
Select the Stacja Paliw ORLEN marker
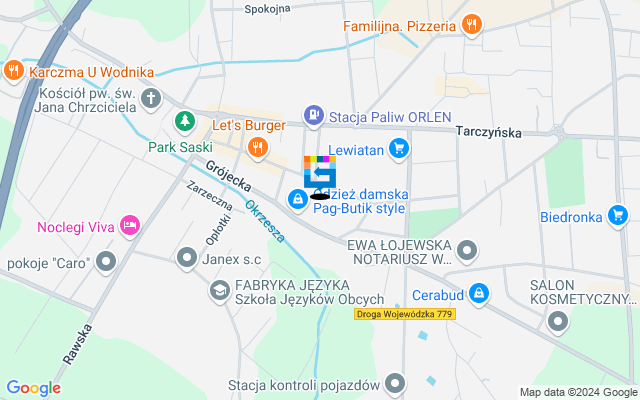tap(314, 117)
